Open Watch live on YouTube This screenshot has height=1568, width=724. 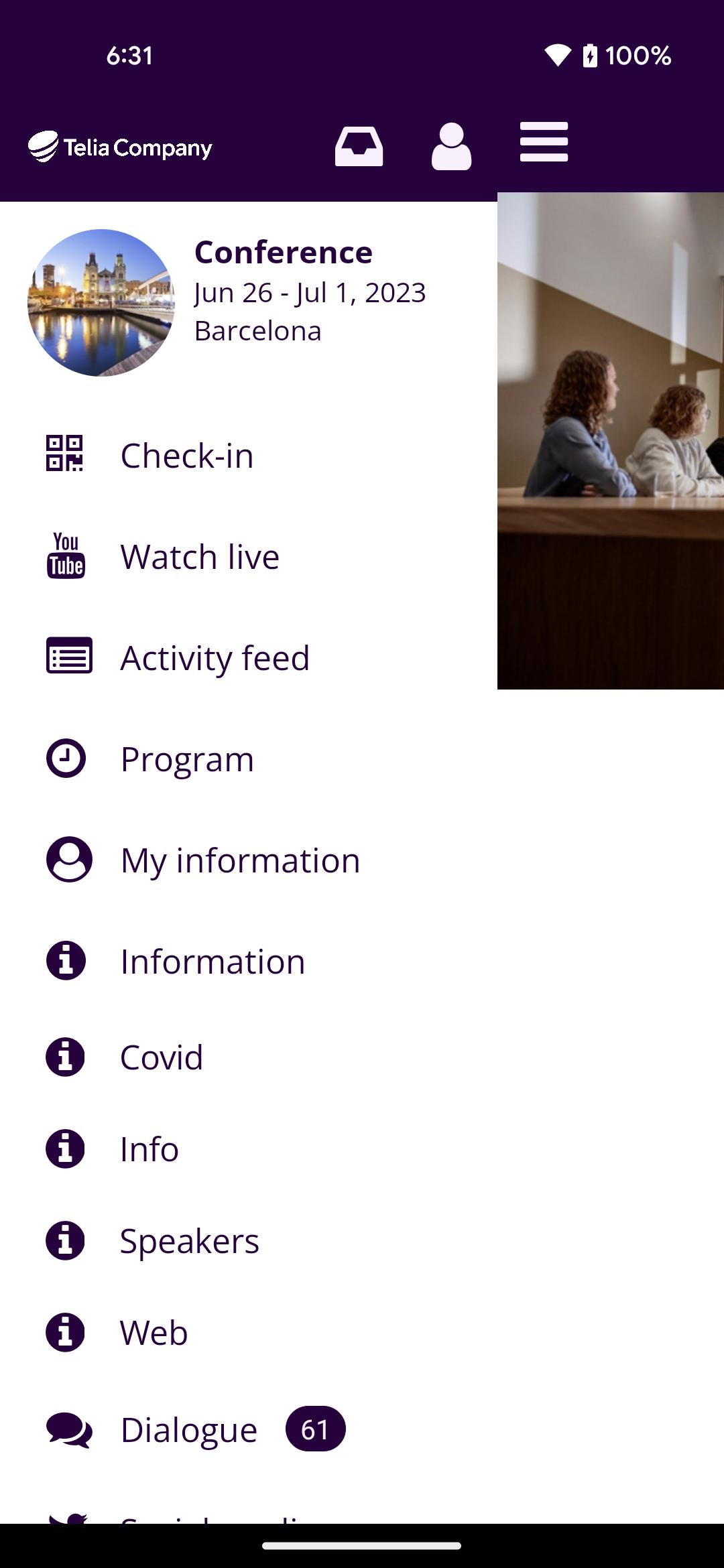[199, 556]
